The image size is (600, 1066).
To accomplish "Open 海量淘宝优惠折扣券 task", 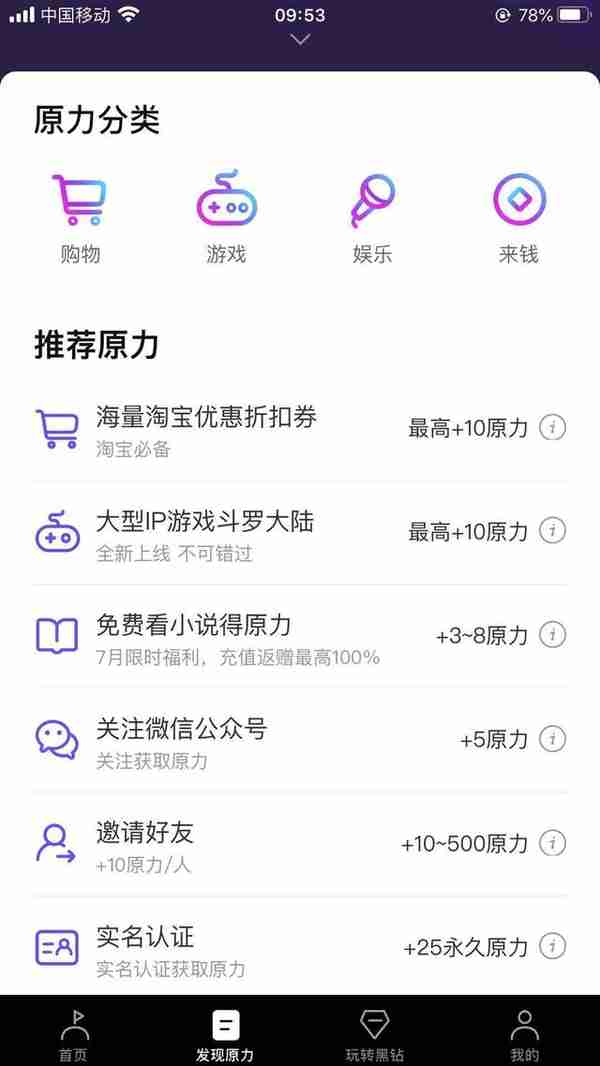I will tap(300, 430).
